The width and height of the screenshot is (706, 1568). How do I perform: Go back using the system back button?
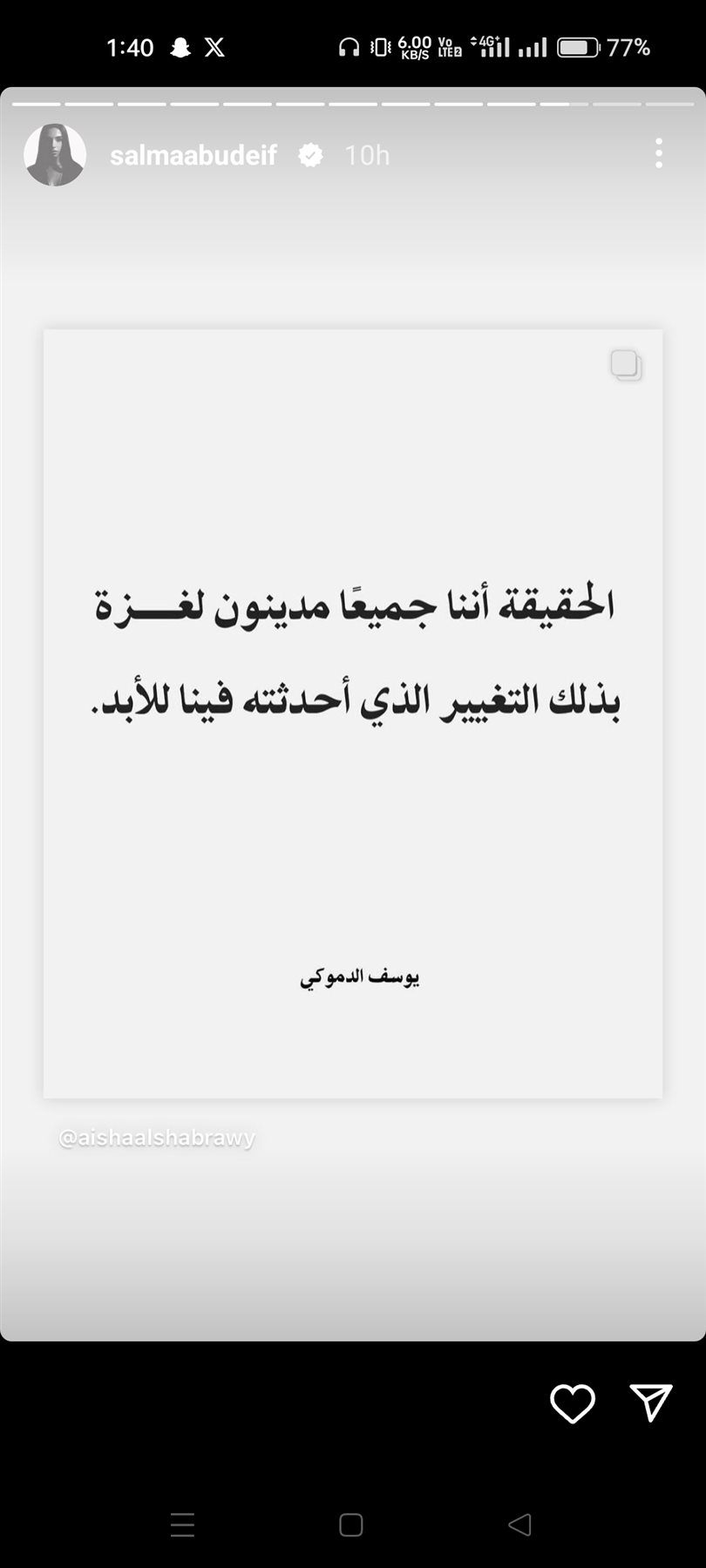(519, 1524)
